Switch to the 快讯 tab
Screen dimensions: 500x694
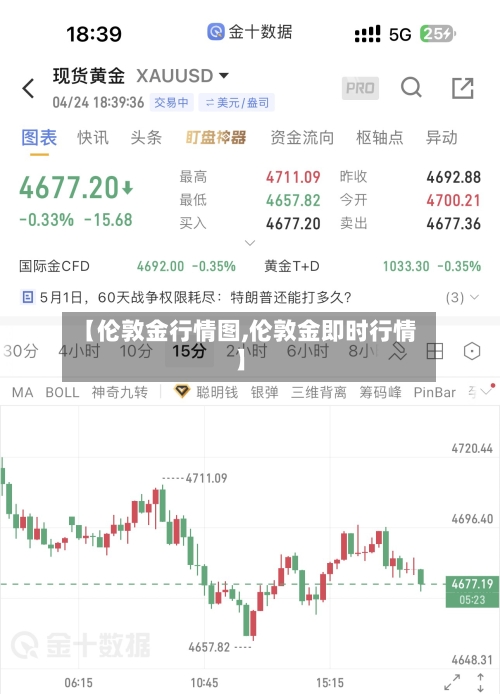93,138
